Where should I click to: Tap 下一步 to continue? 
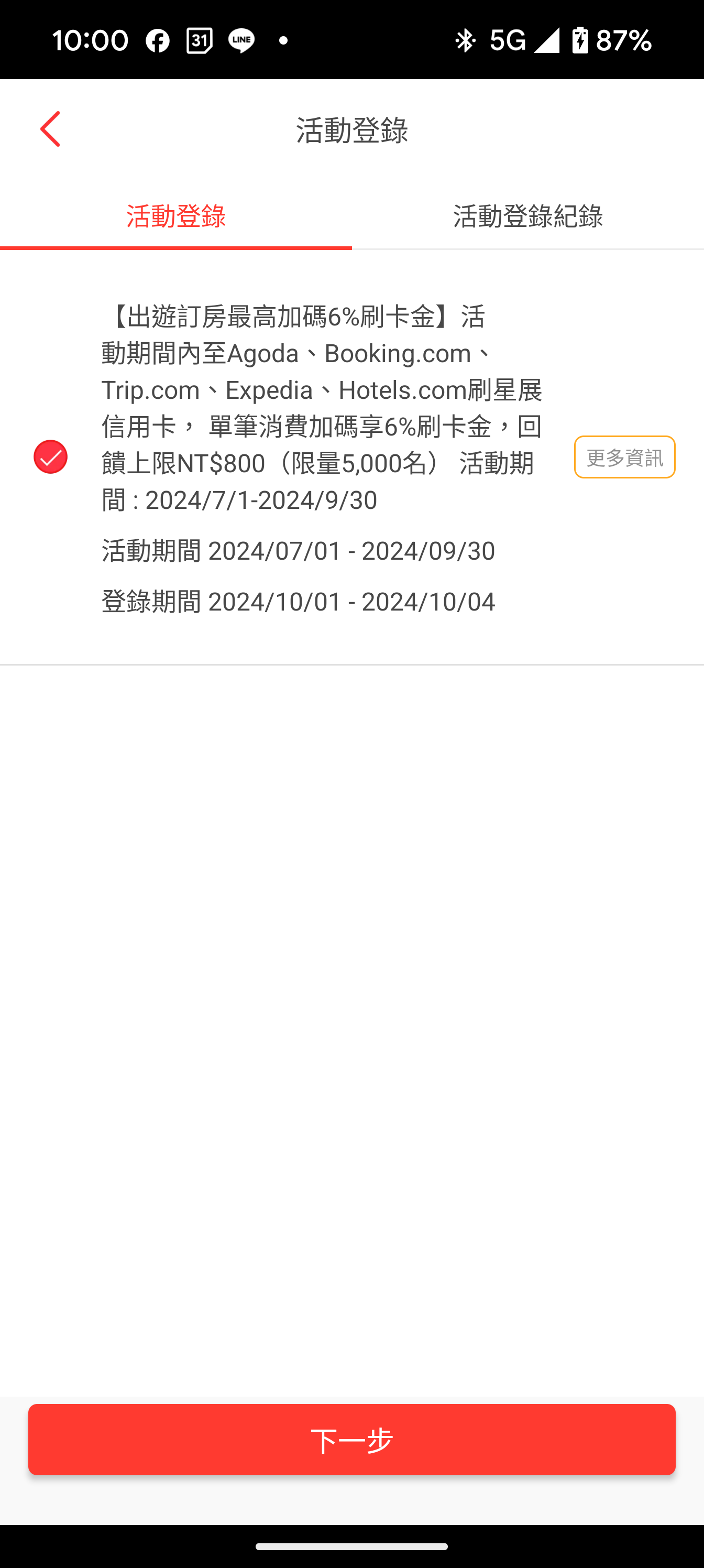(x=351, y=1440)
